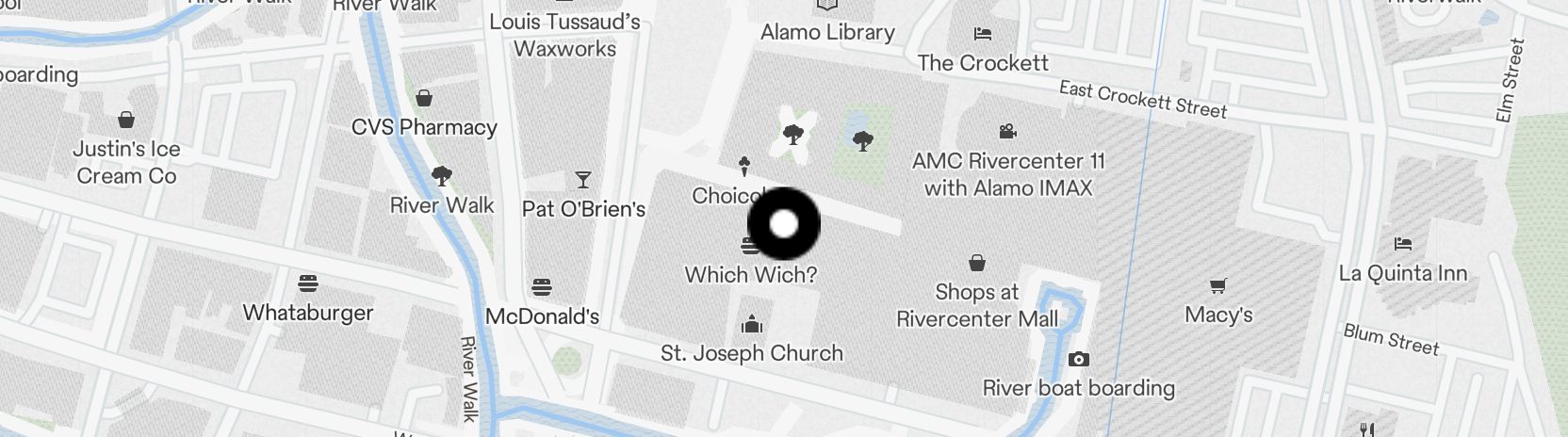Select the CVS Pharmacy marker
1568x437 pixels.
point(424,99)
